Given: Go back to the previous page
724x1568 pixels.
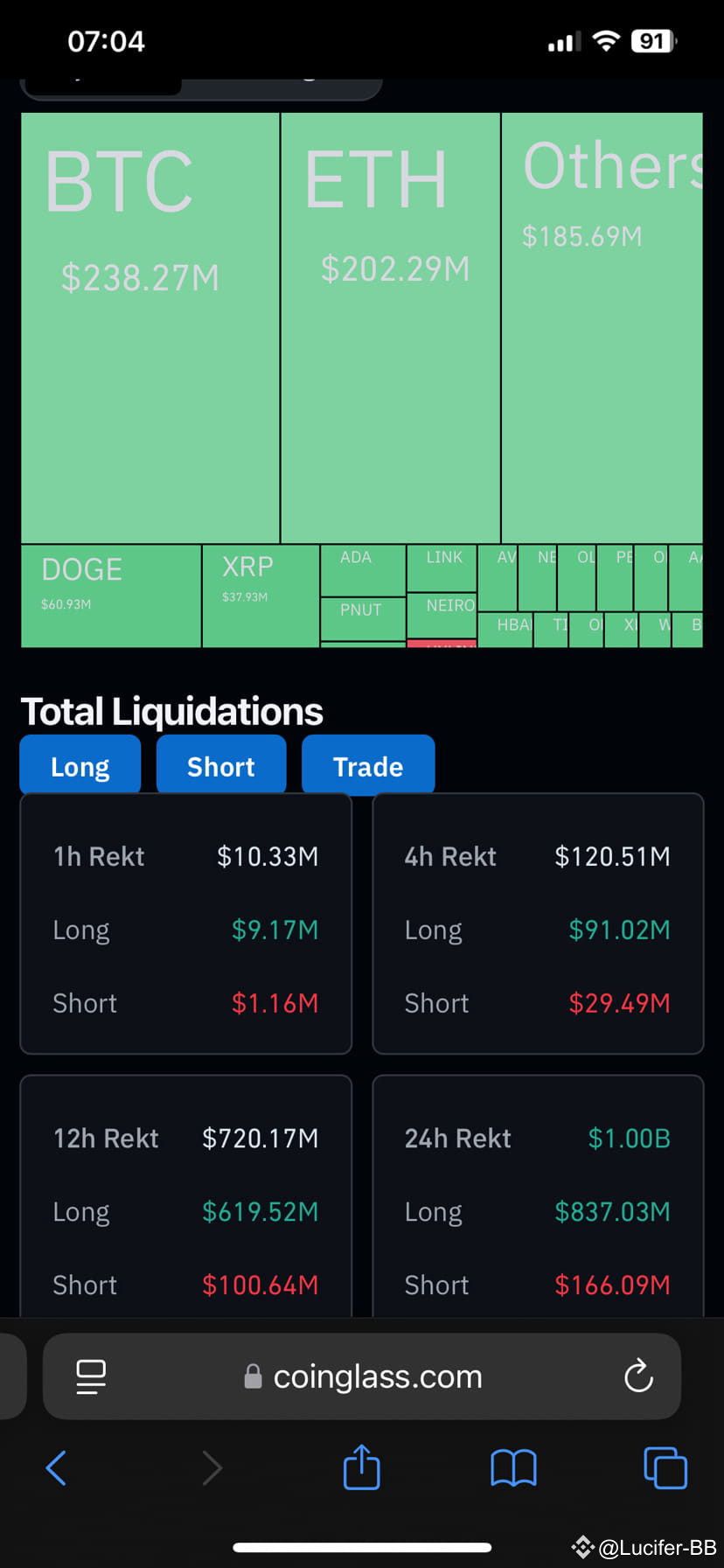Looking at the screenshot, I should (x=56, y=1467).
